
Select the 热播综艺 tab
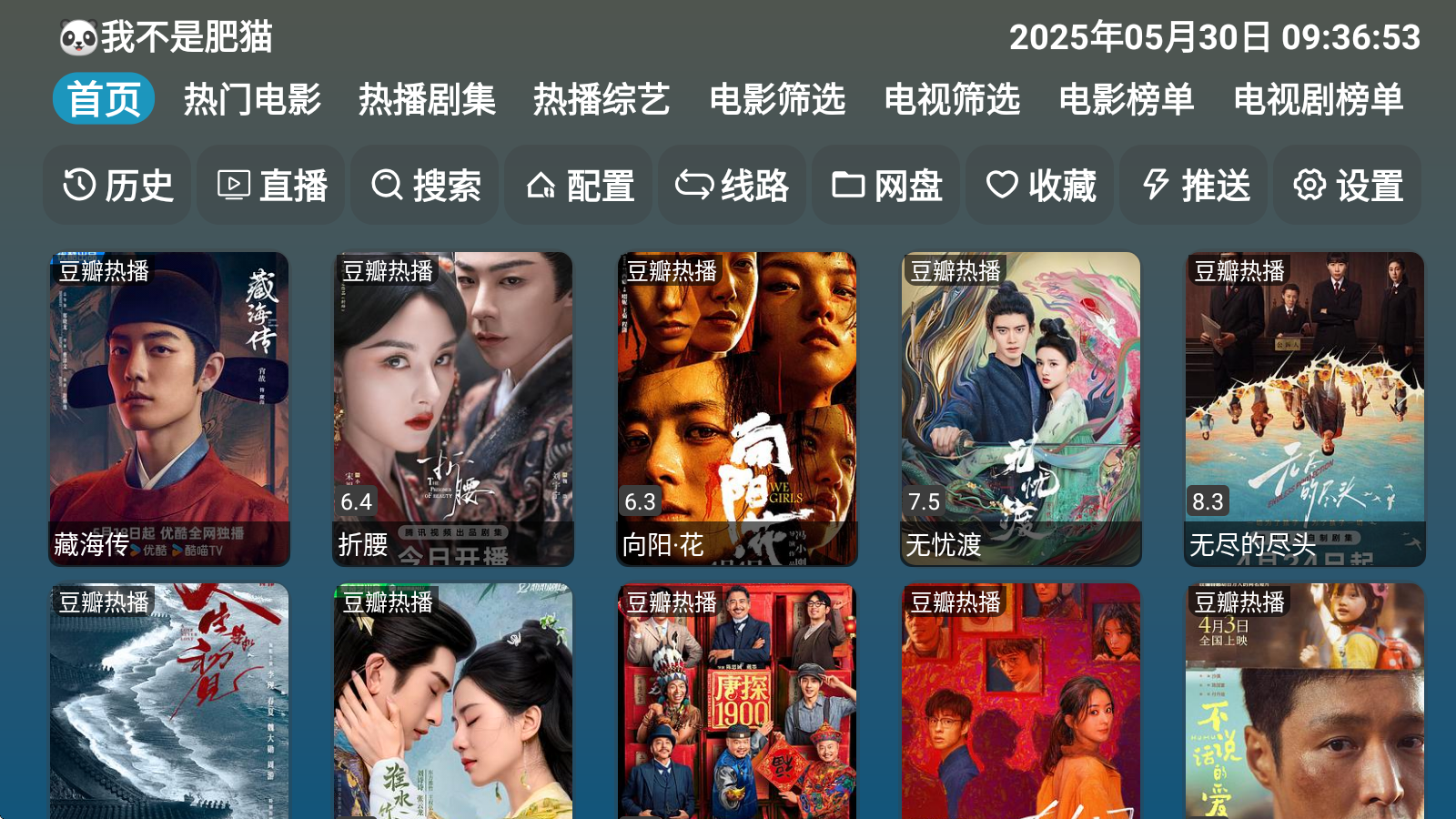click(602, 99)
